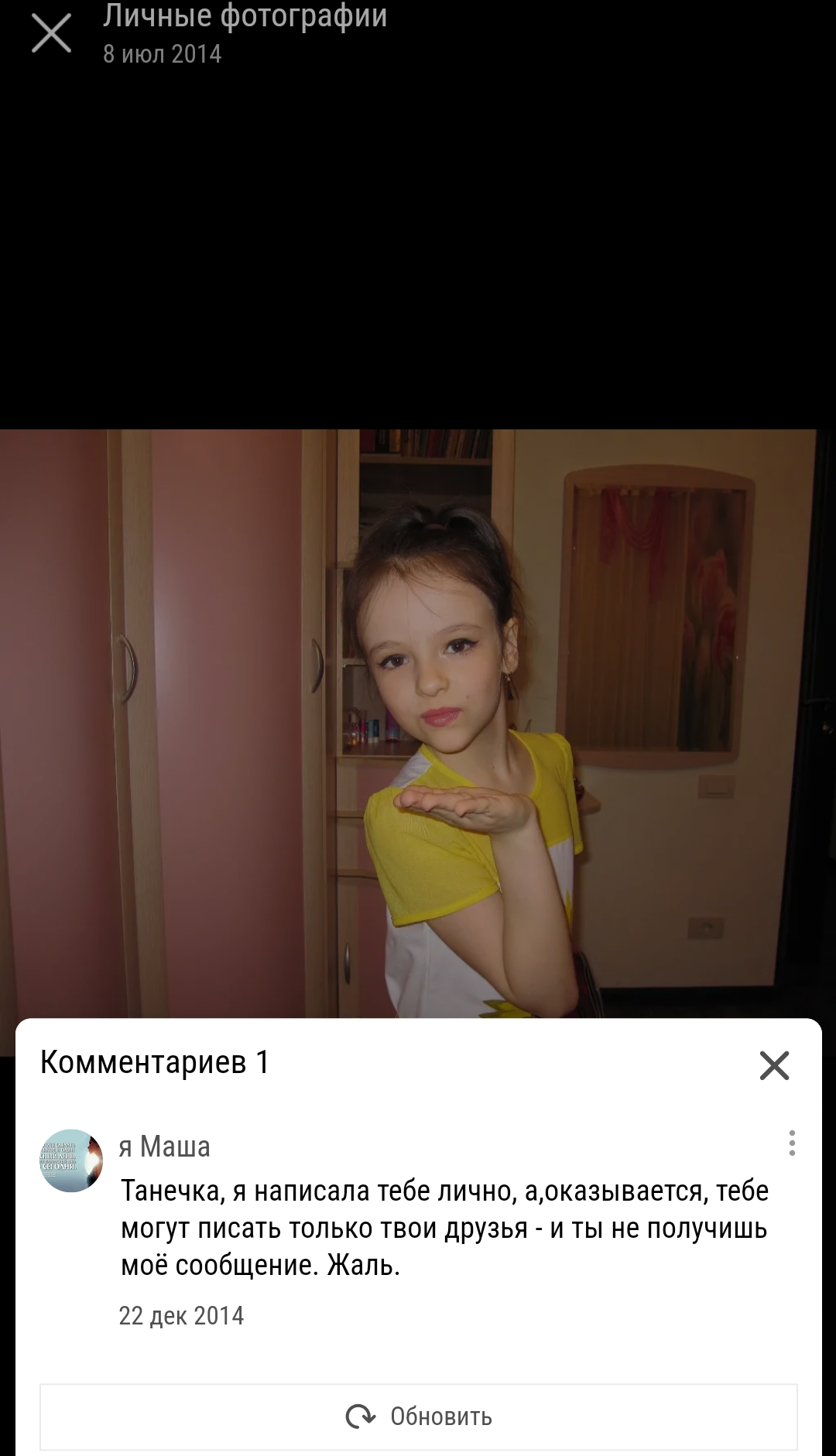Open я Маша's profile avatar

(71, 1160)
